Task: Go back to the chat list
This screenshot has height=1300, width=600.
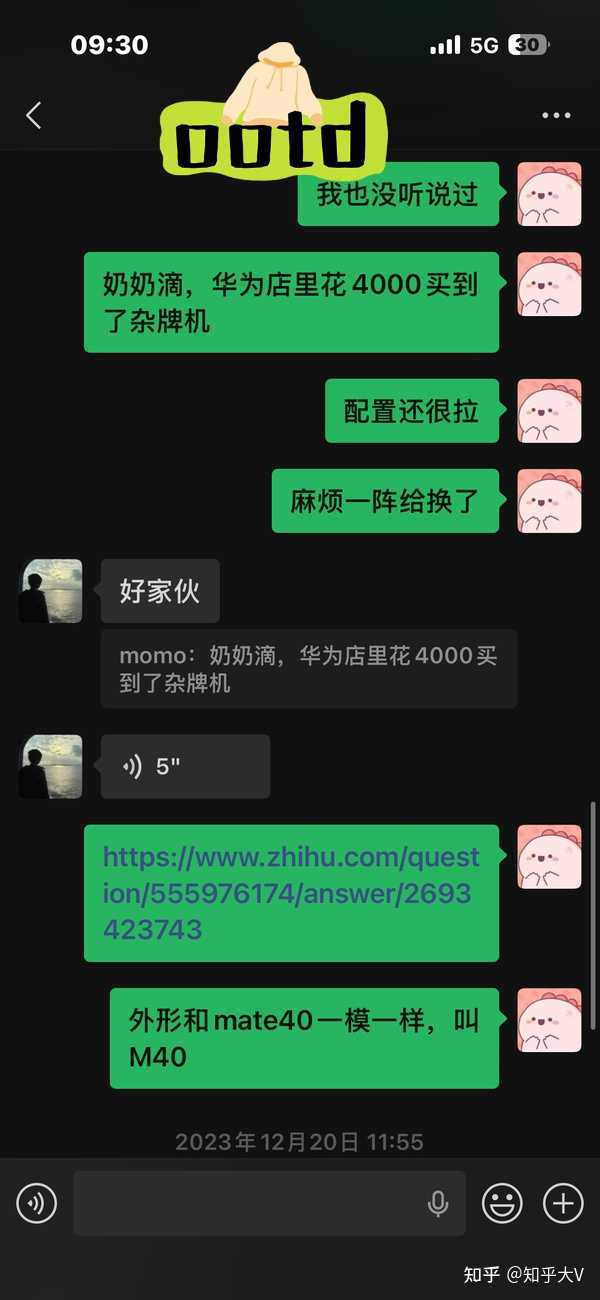Action: click(x=34, y=116)
